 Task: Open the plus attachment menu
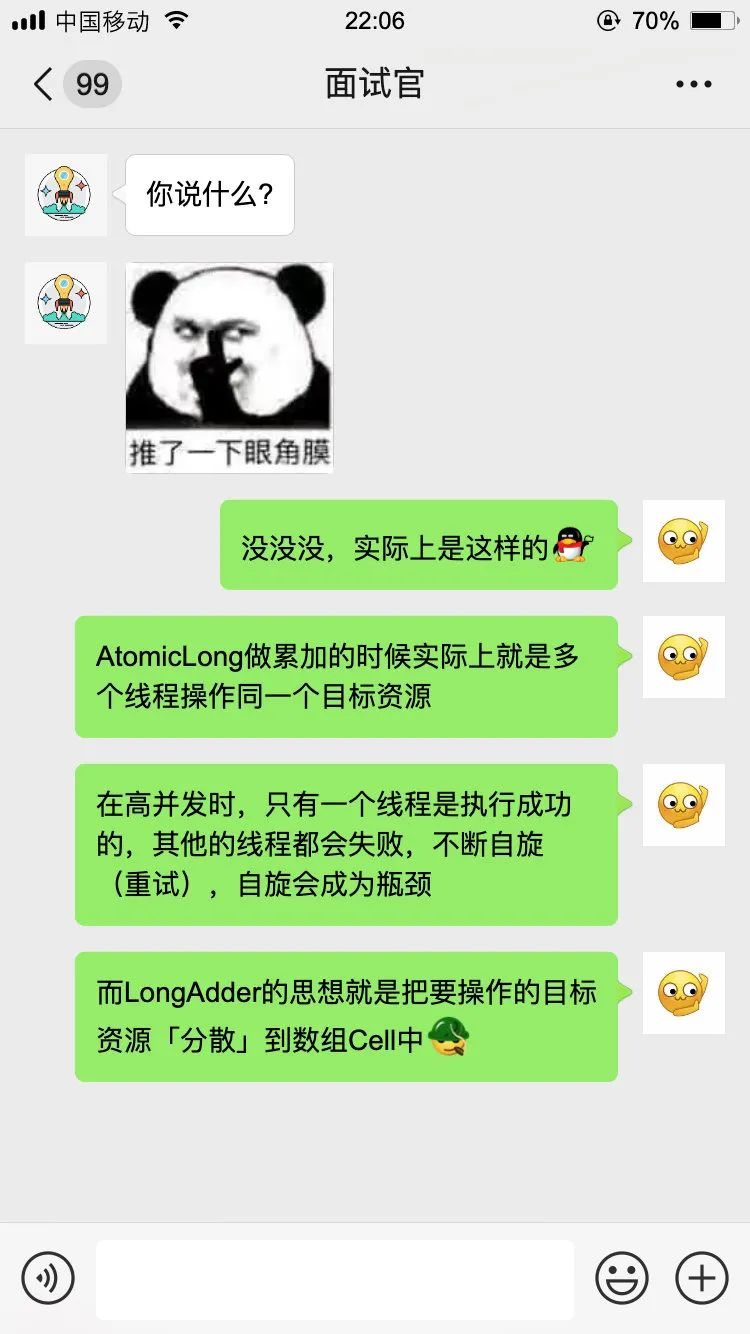tap(701, 1277)
